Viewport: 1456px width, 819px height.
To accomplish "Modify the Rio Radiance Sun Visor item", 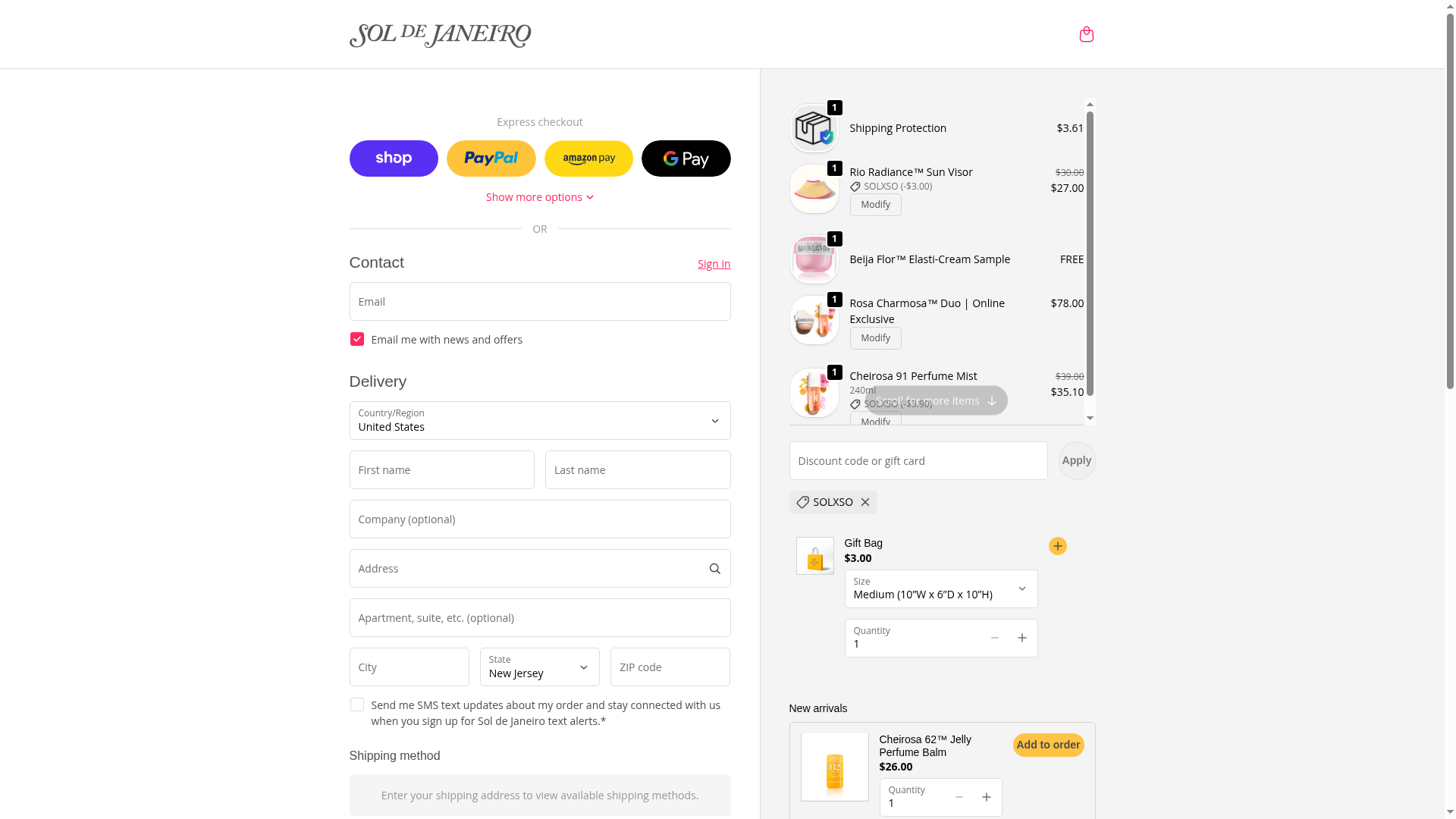I will coord(875,205).
